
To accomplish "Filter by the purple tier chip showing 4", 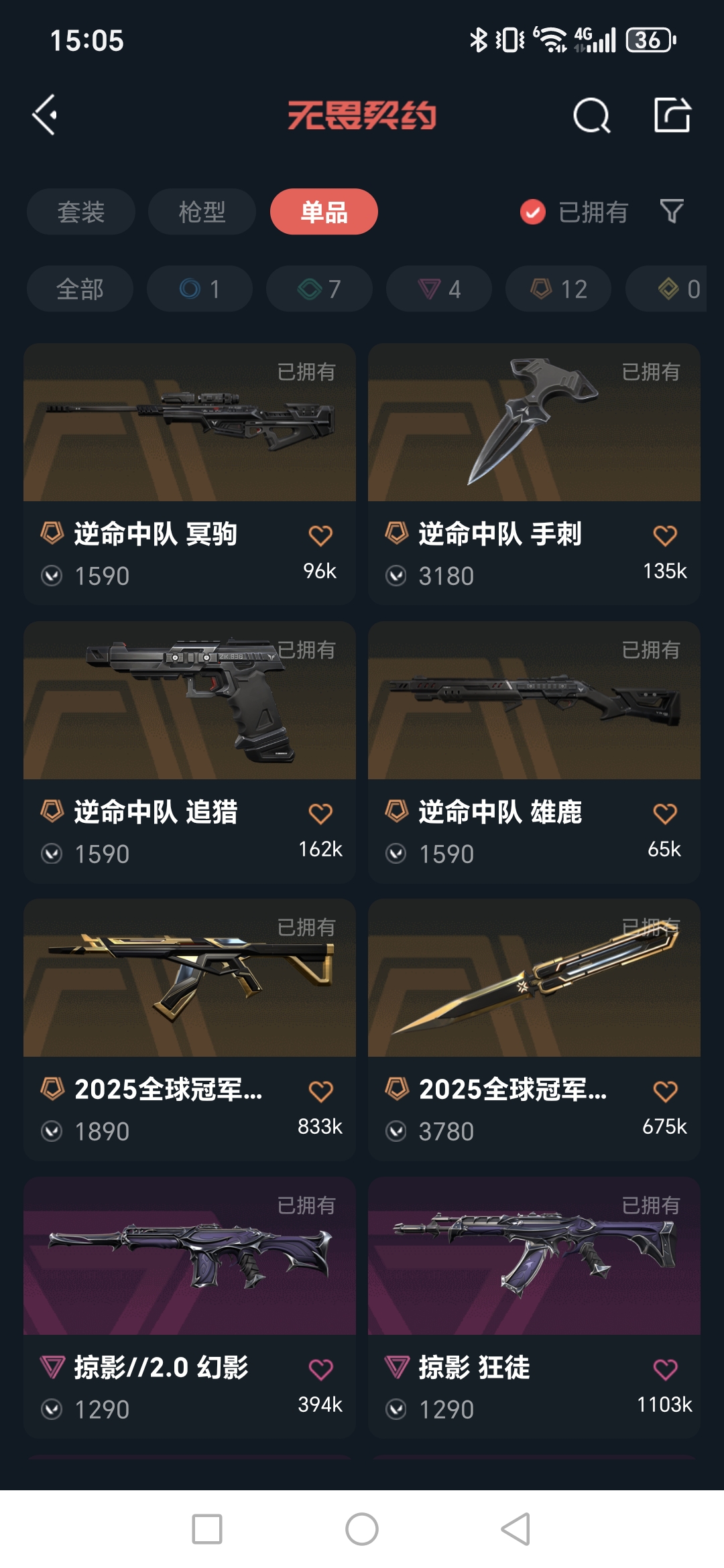I will click(x=439, y=289).
